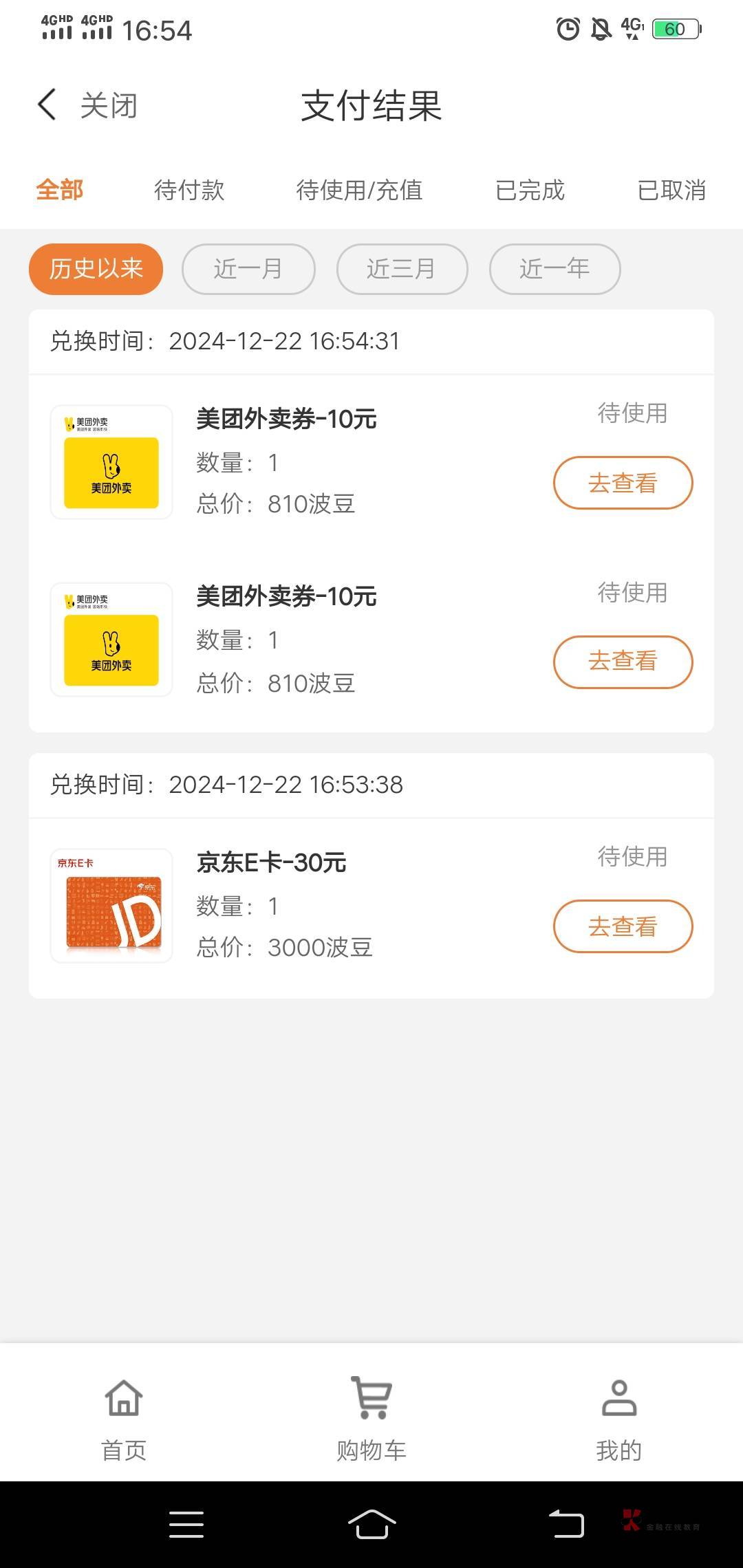
Task: Open the 京东E卡 card thumbnail
Action: click(x=111, y=905)
